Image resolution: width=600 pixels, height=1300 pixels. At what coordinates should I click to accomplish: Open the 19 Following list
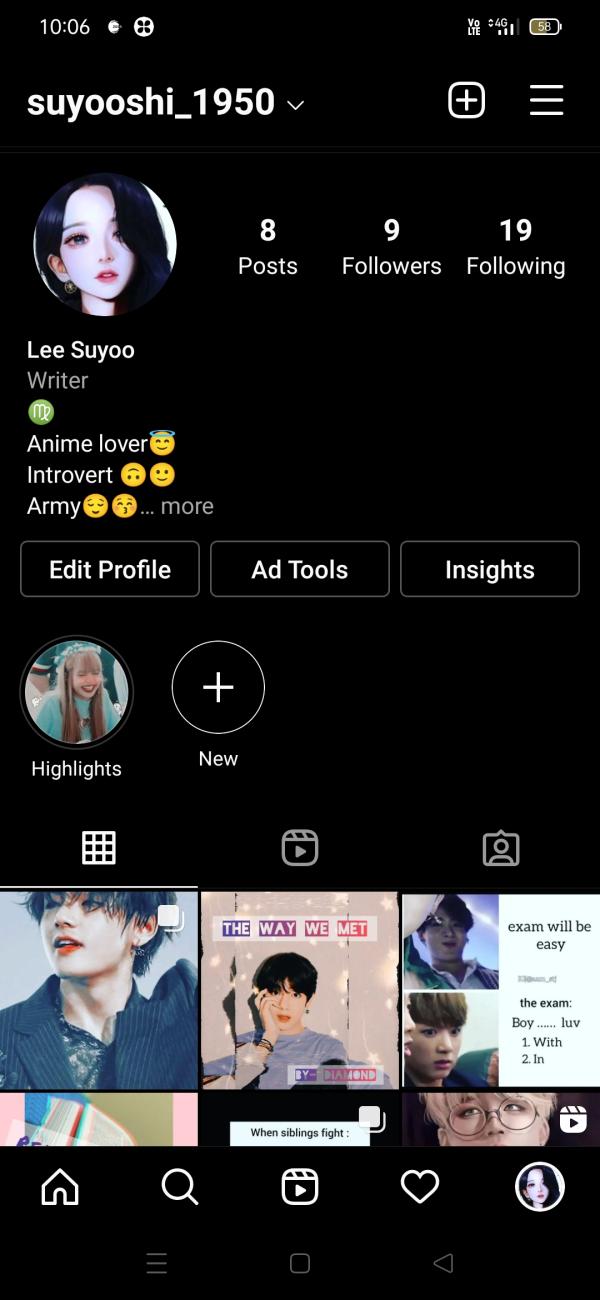[x=515, y=247]
